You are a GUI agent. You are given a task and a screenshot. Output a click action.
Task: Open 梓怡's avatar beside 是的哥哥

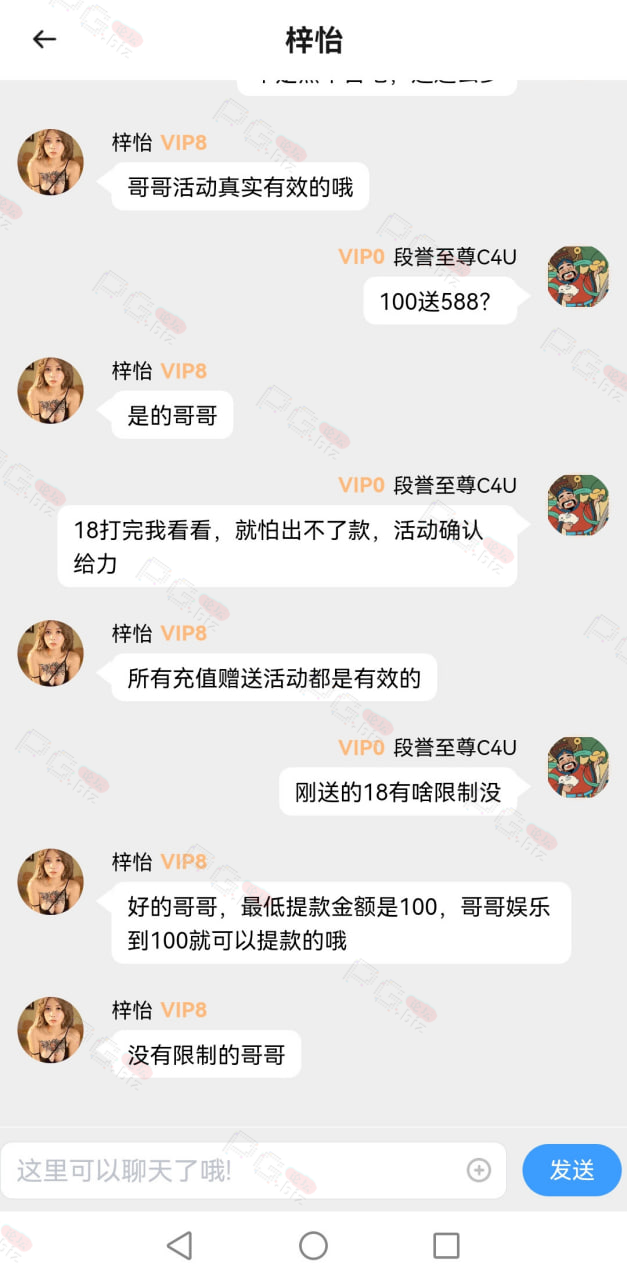point(50,390)
